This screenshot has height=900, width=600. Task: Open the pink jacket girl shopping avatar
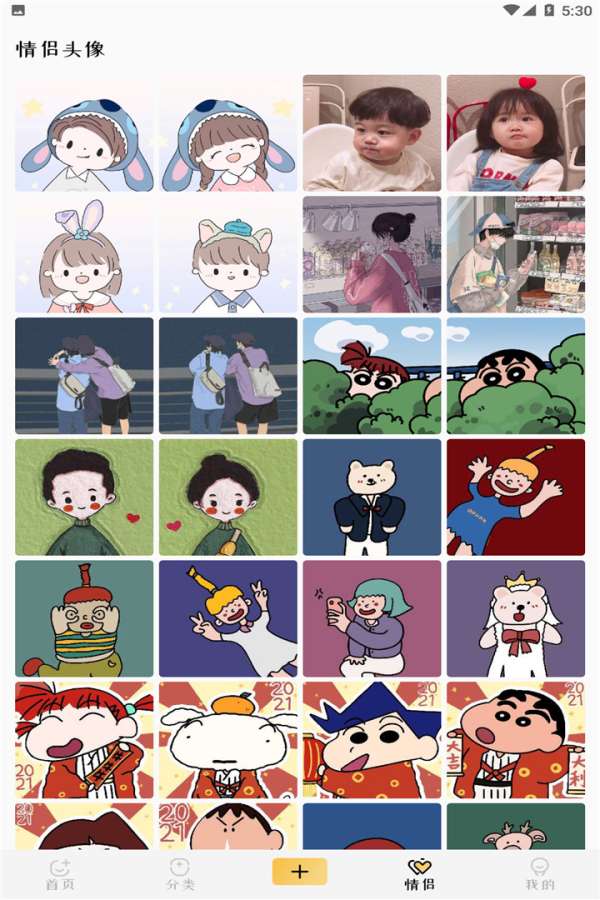(372, 255)
